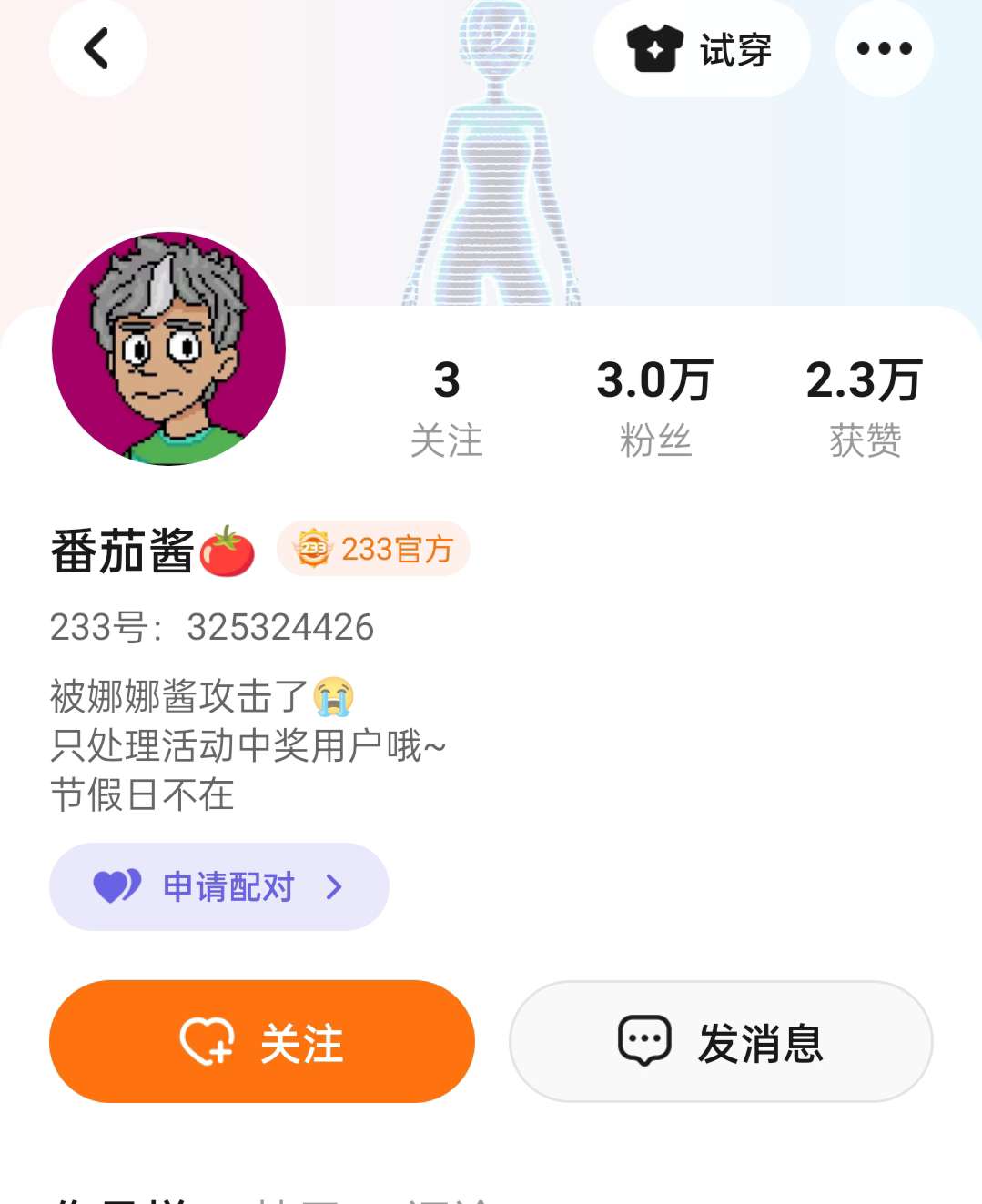View 番茄酱's profile avatar
The height and width of the screenshot is (1204, 982).
click(169, 349)
